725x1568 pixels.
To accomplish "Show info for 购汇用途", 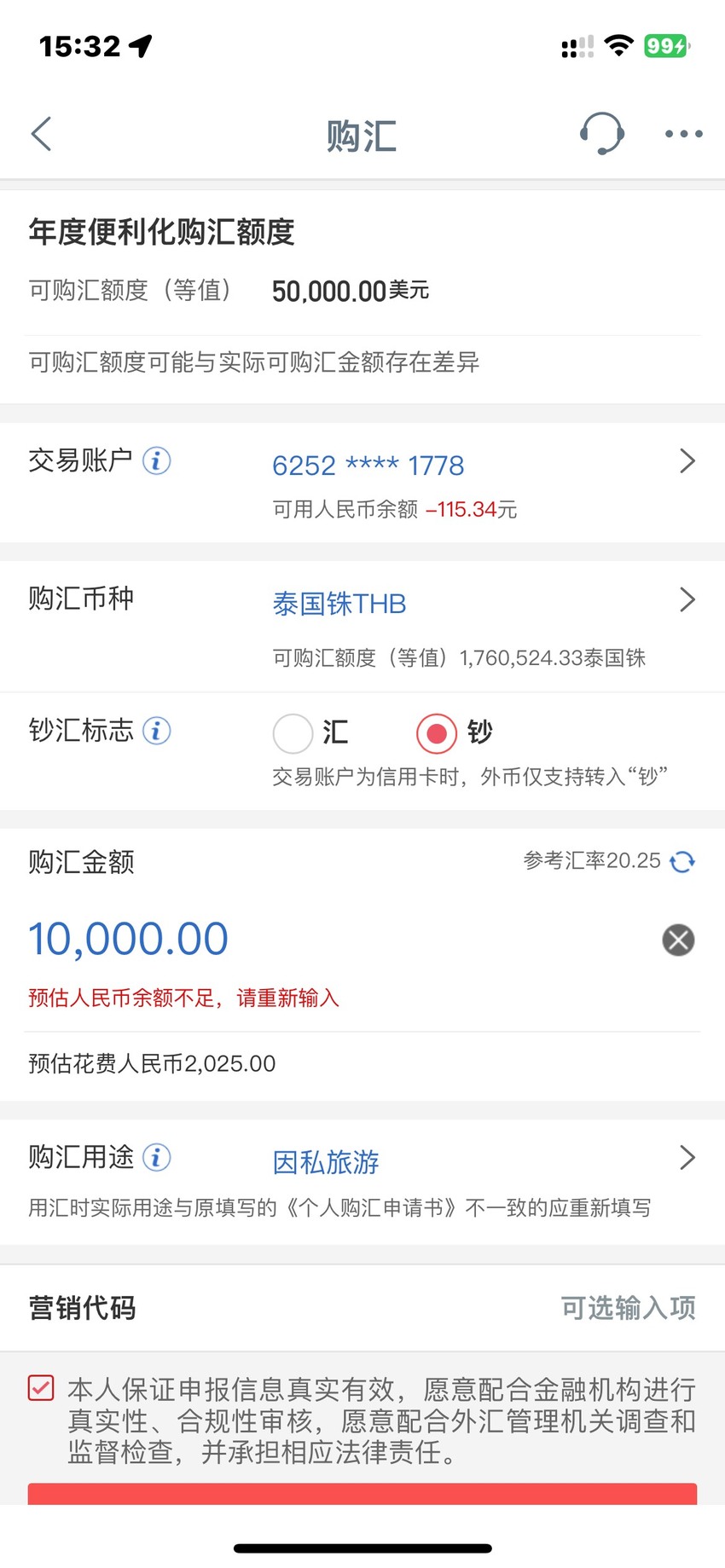I will coord(156,1157).
